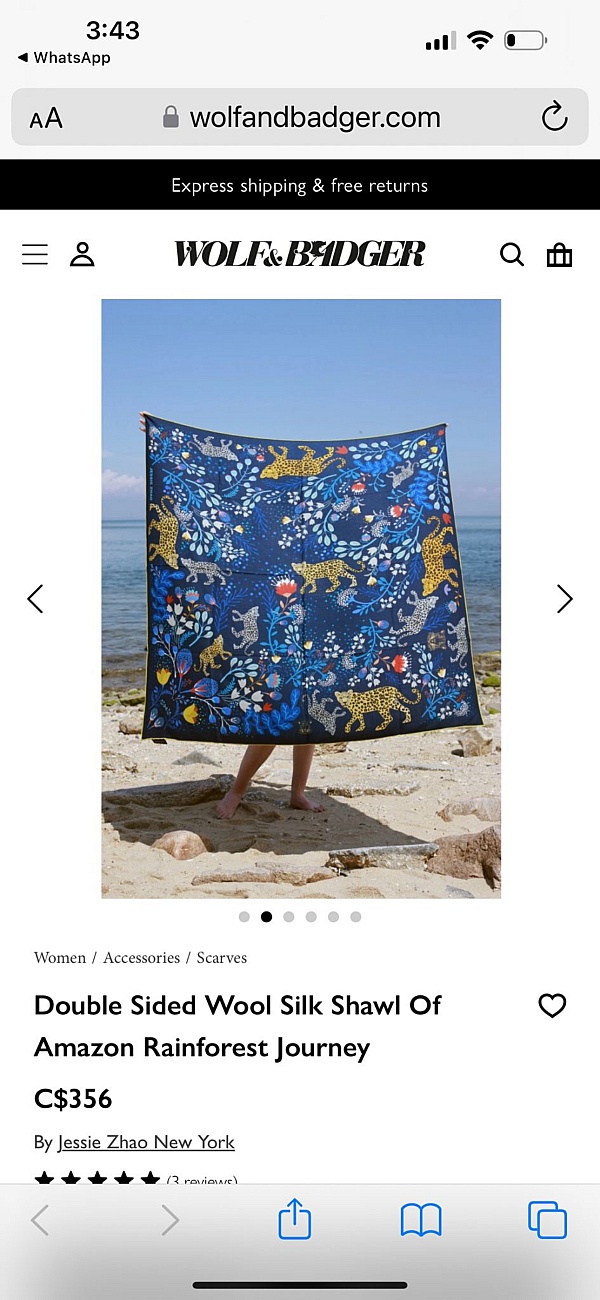This screenshot has height=1300, width=600.
Task: Show the previous product image
Action: point(35,599)
